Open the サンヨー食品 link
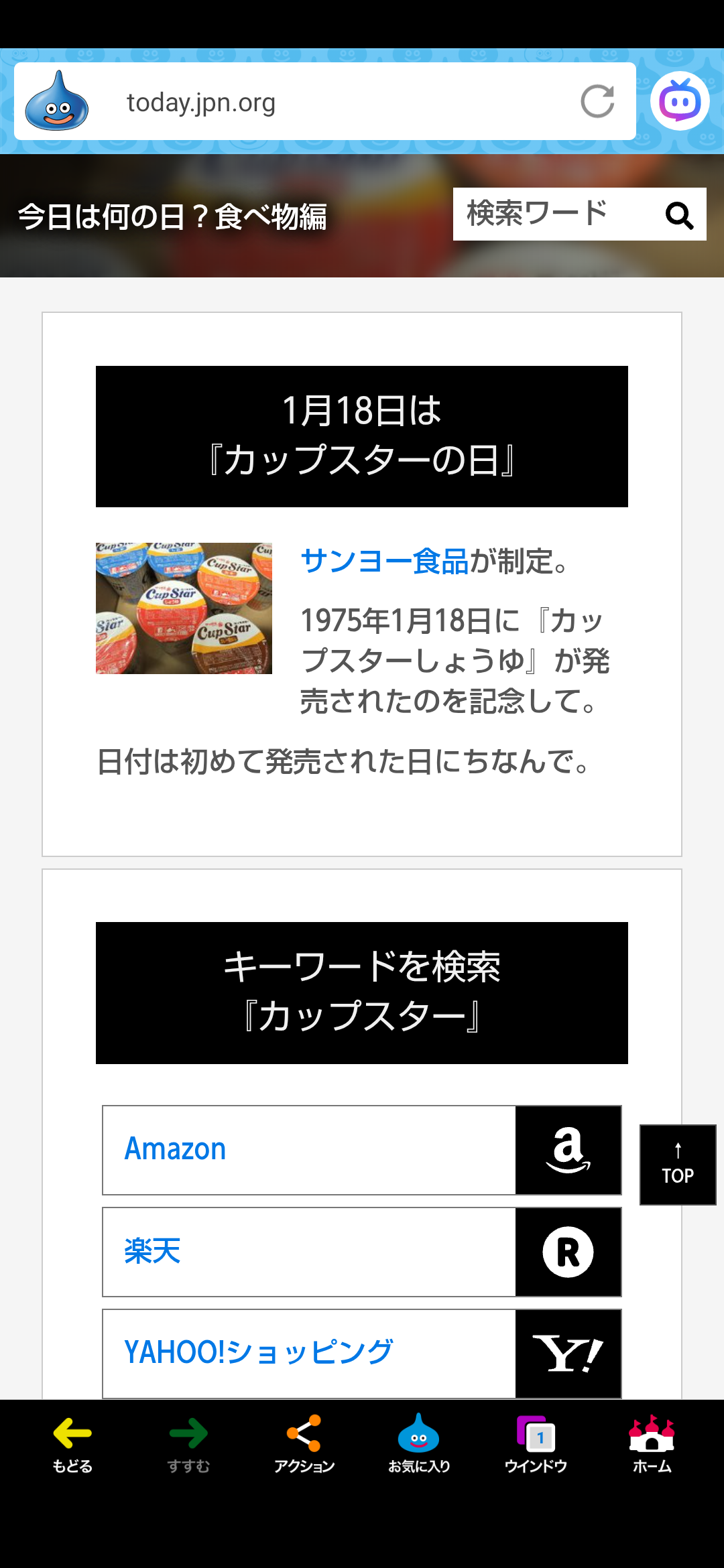The image size is (724, 1568). (x=385, y=561)
